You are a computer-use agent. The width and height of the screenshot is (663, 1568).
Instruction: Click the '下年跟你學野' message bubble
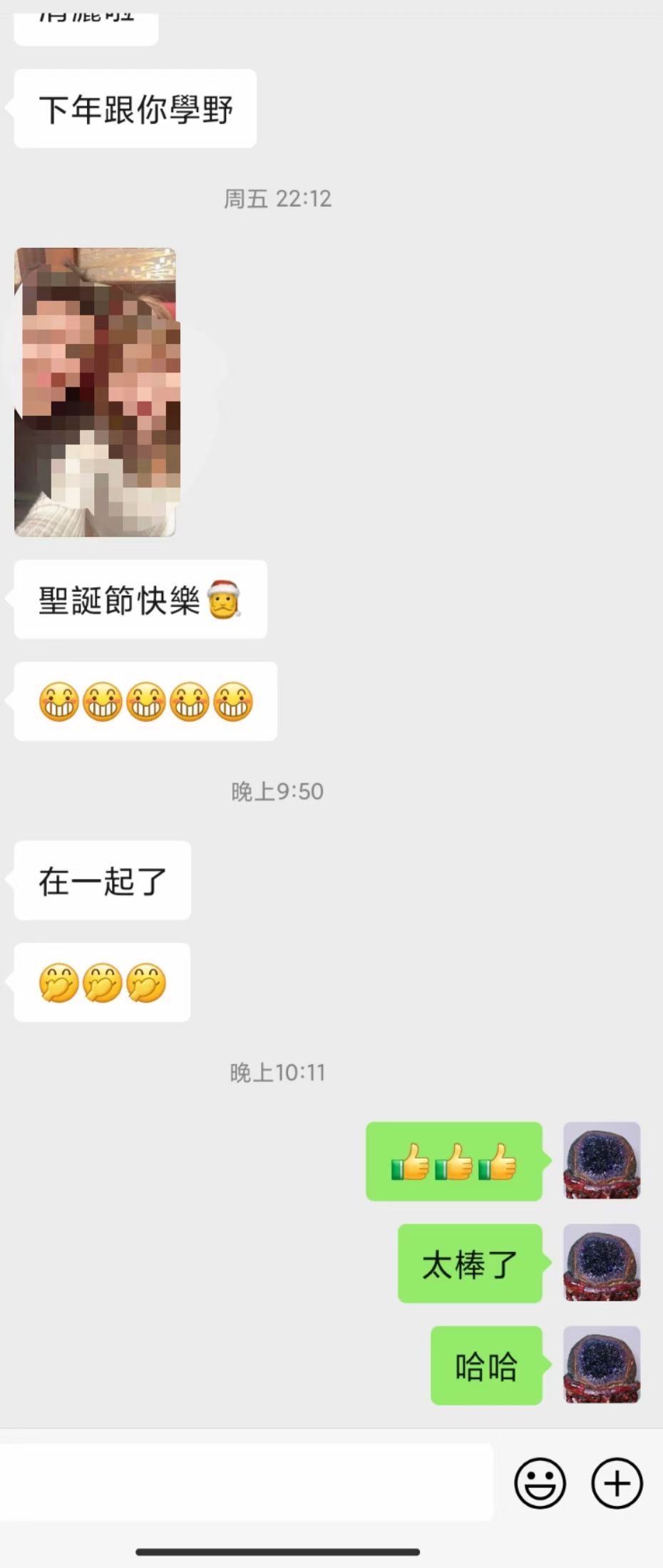[x=134, y=107]
